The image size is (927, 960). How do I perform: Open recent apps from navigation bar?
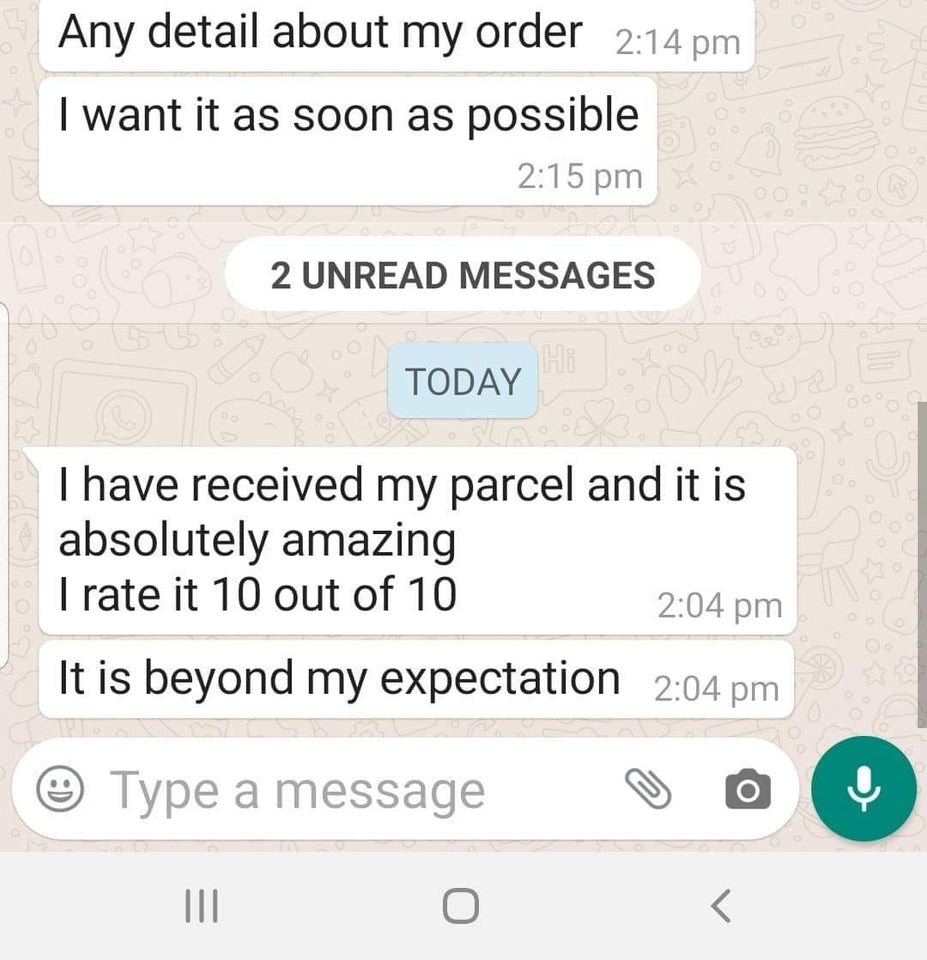203,906
